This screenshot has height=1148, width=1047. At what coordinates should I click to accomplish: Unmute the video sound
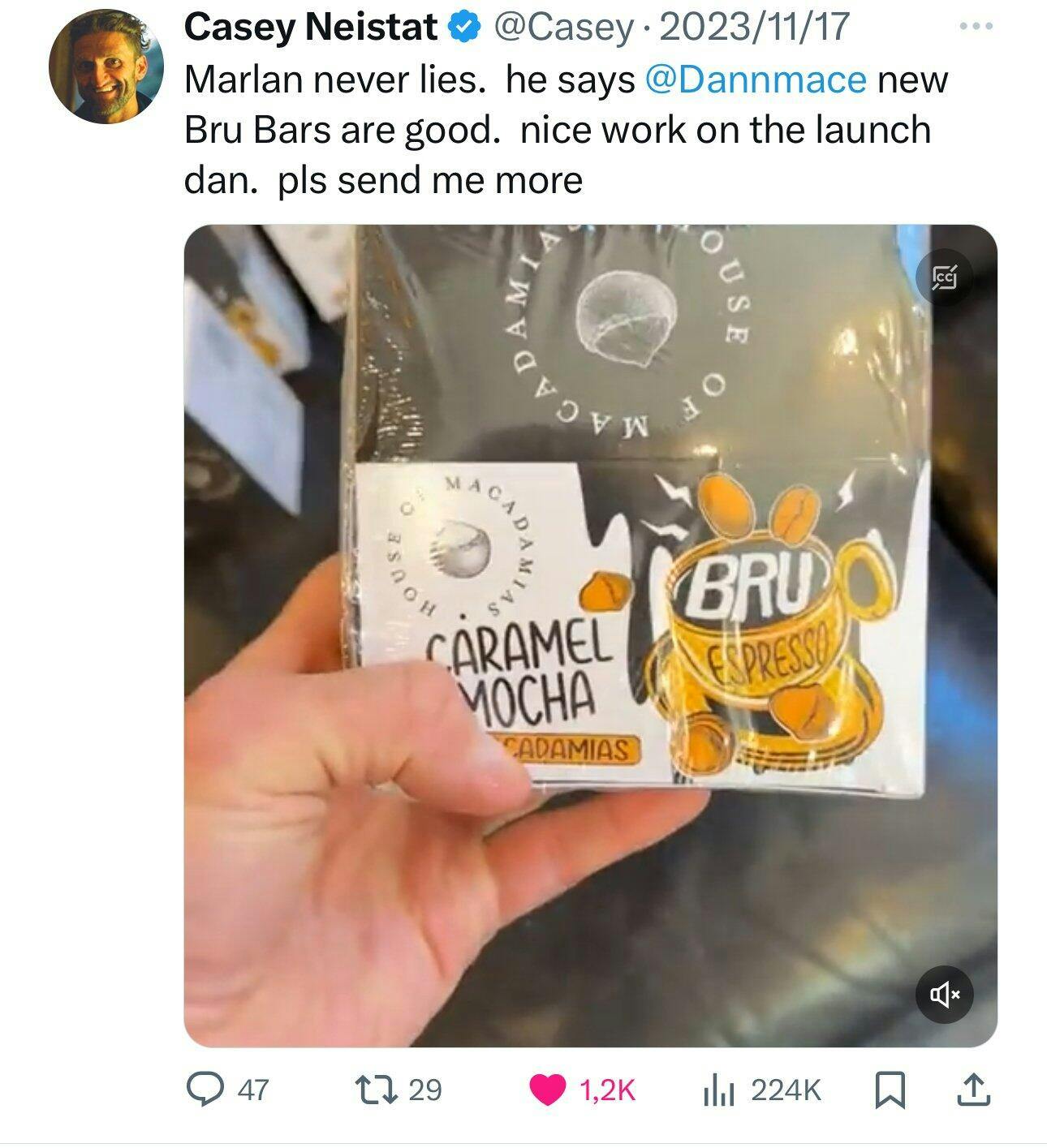pos(944,993)
